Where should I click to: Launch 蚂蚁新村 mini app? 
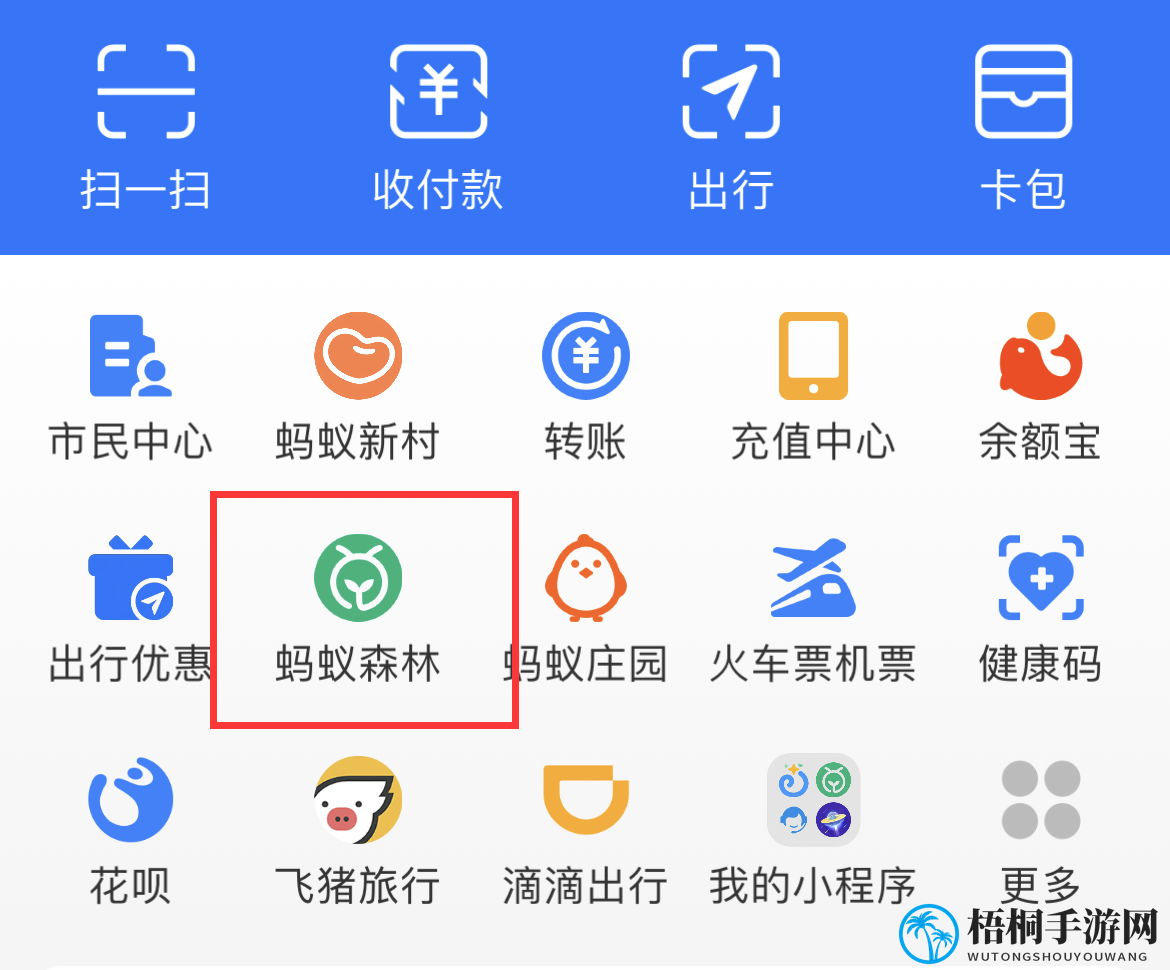pyautogui.click(x=358, y=385)
